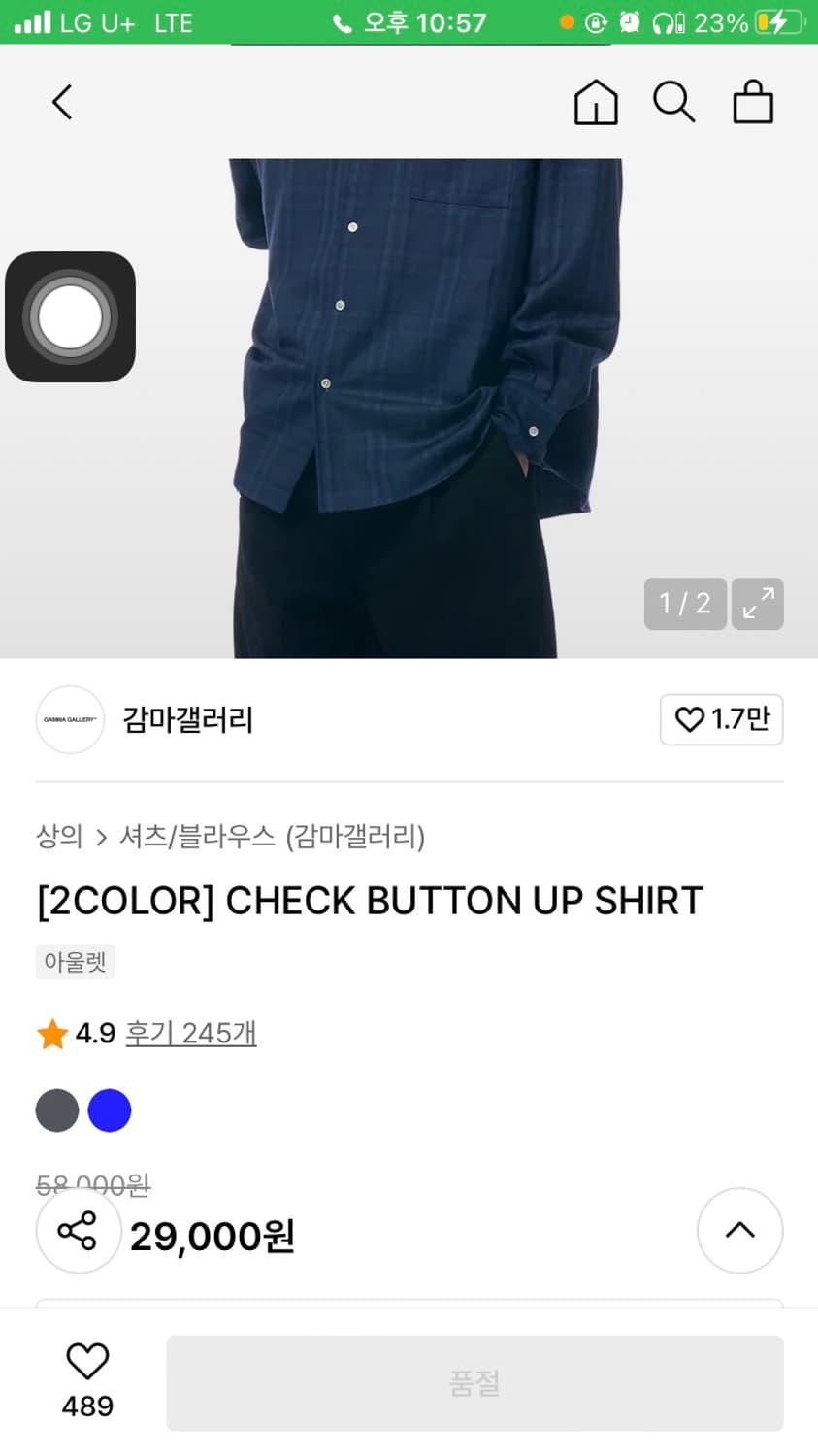818x1456 pixels.
Task: Go back with the back arrow
Action: (x=61, y=102)
